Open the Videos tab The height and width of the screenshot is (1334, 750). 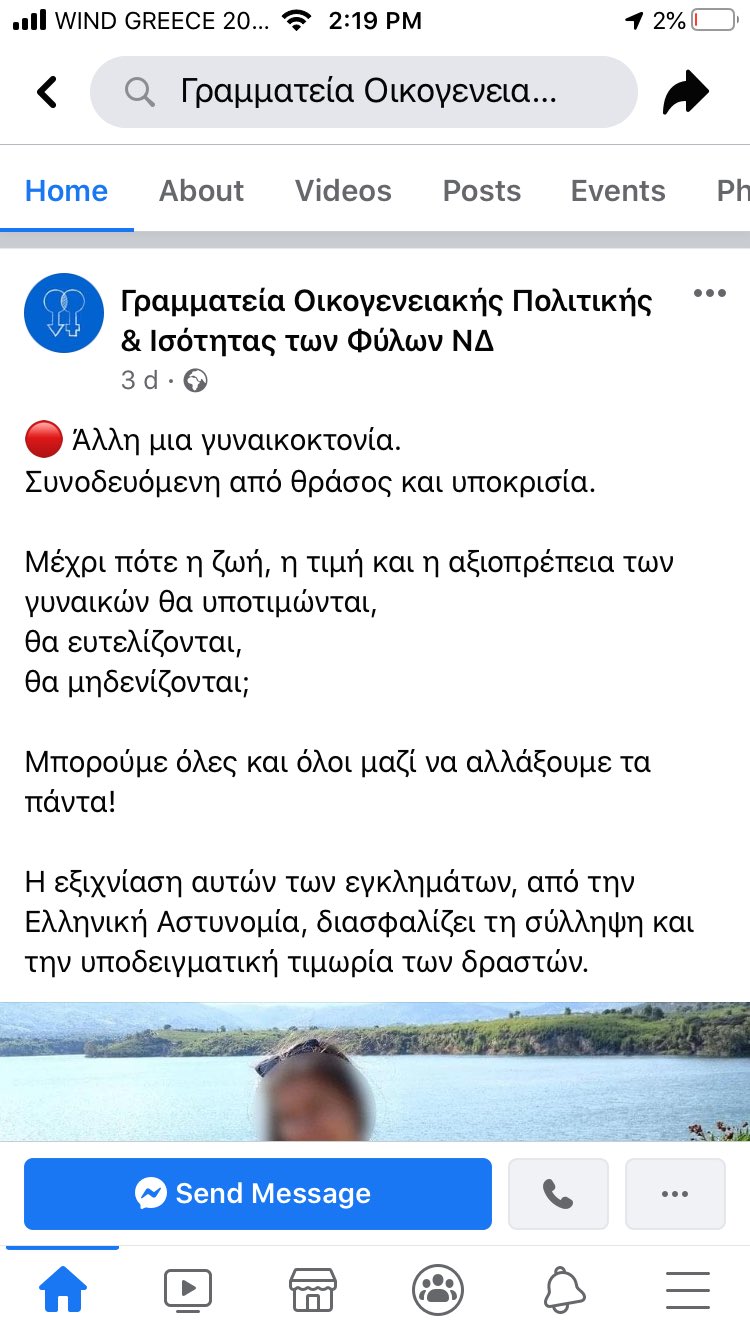(343, 191)
